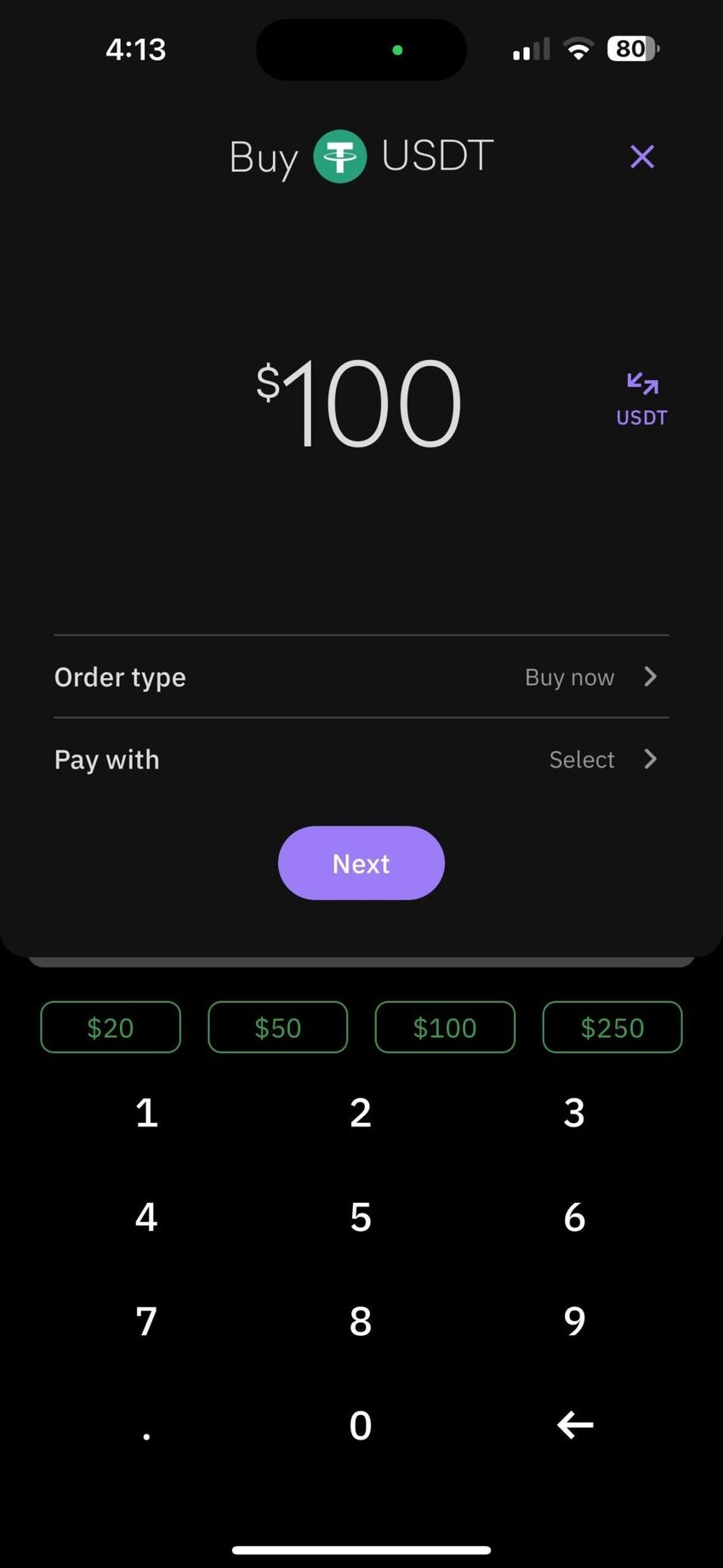Open the Order type row

tap(361, 677)
